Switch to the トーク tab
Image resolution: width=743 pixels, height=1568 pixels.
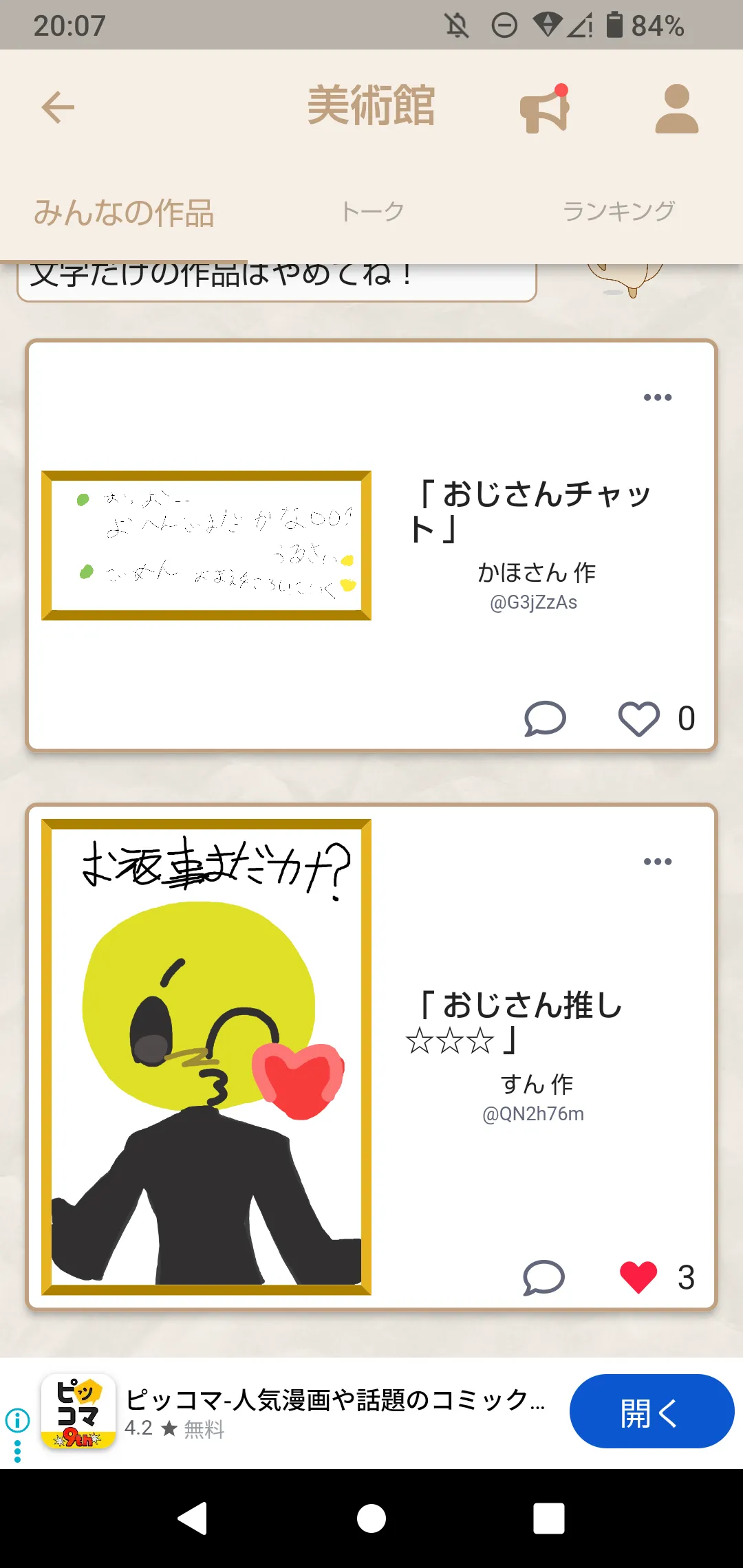372,212
